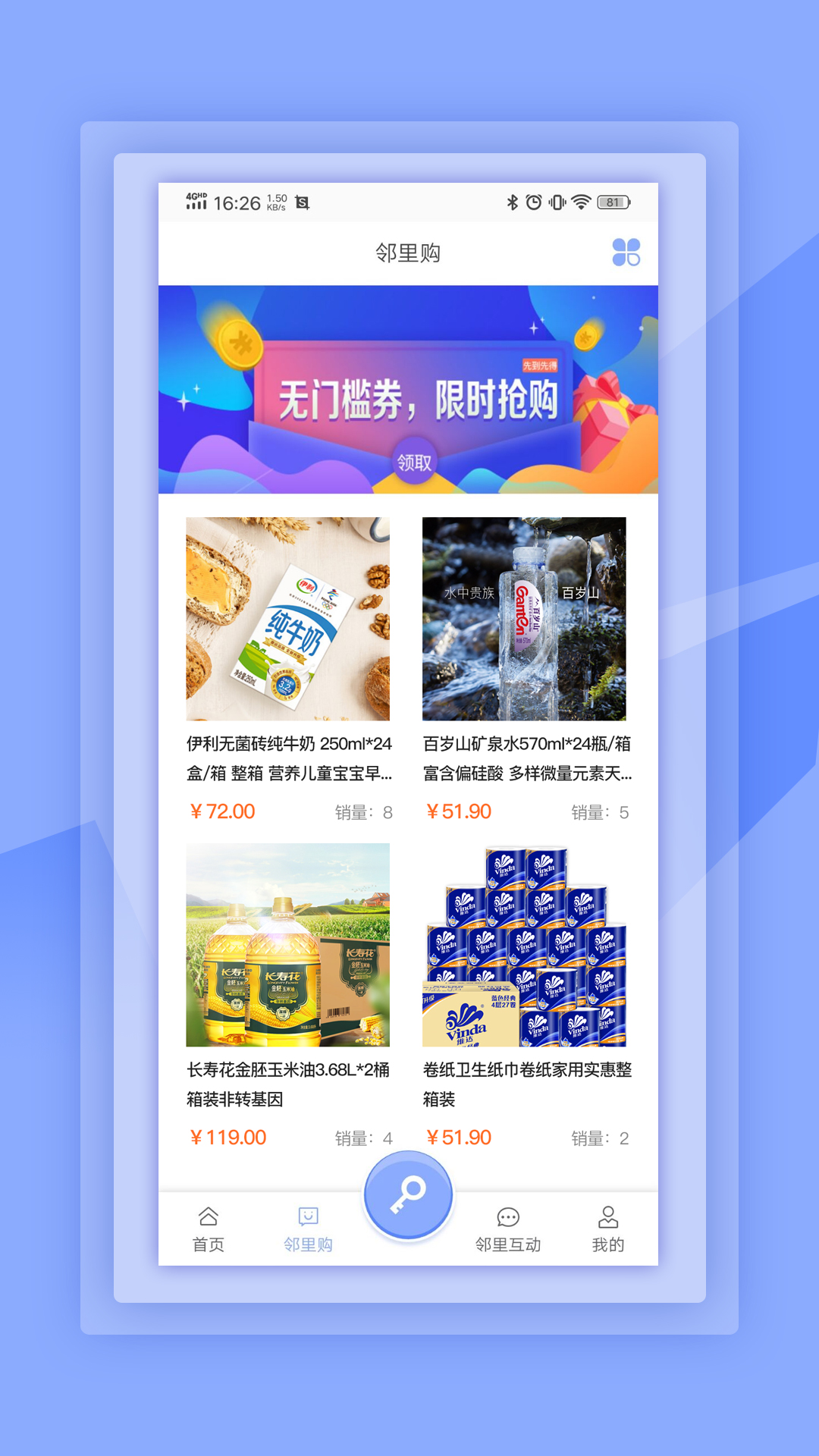Open the 我的 tab
Image resolution: width=819 pixels, height=1456 pixels.
pyautogui.click(x=608, y=1229)
